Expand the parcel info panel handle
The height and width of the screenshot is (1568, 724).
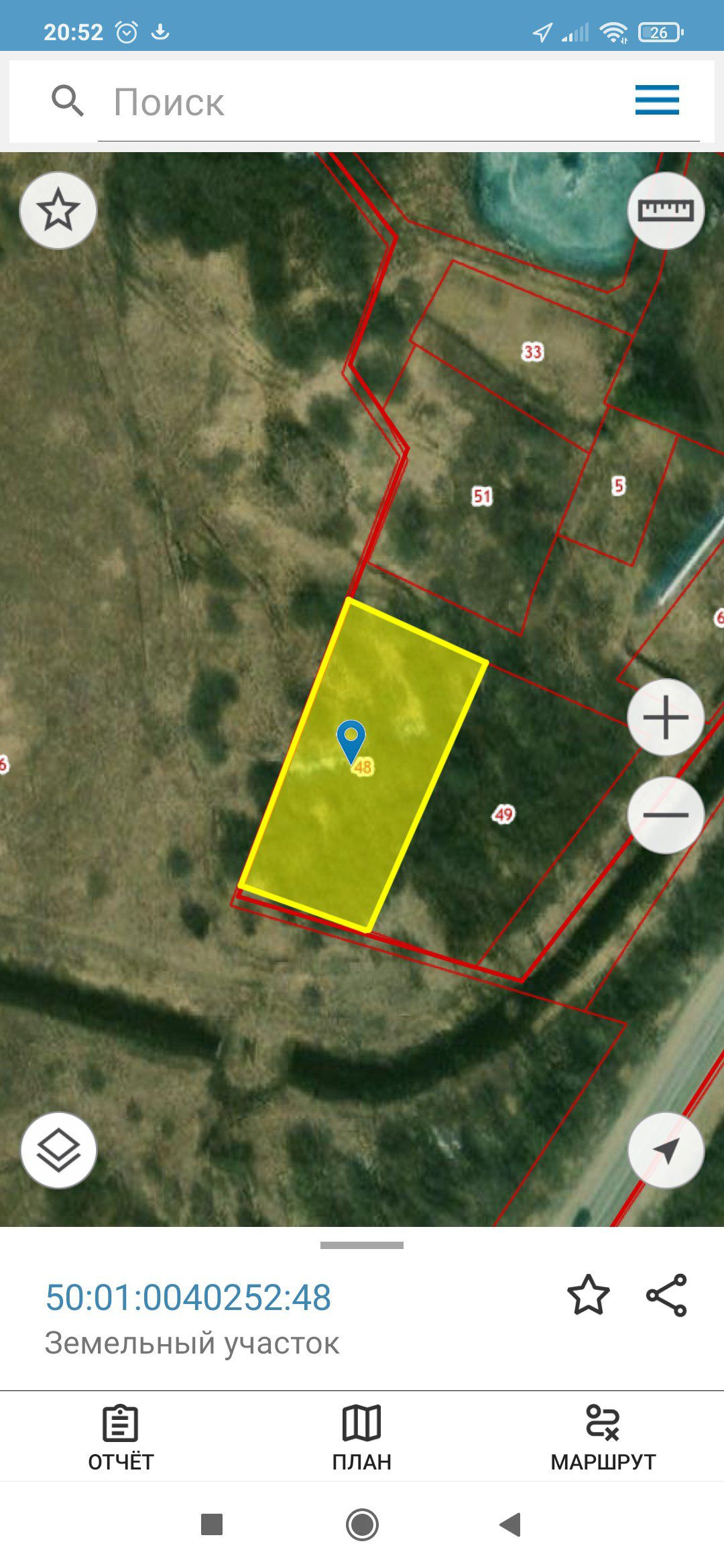[362, 1246]
